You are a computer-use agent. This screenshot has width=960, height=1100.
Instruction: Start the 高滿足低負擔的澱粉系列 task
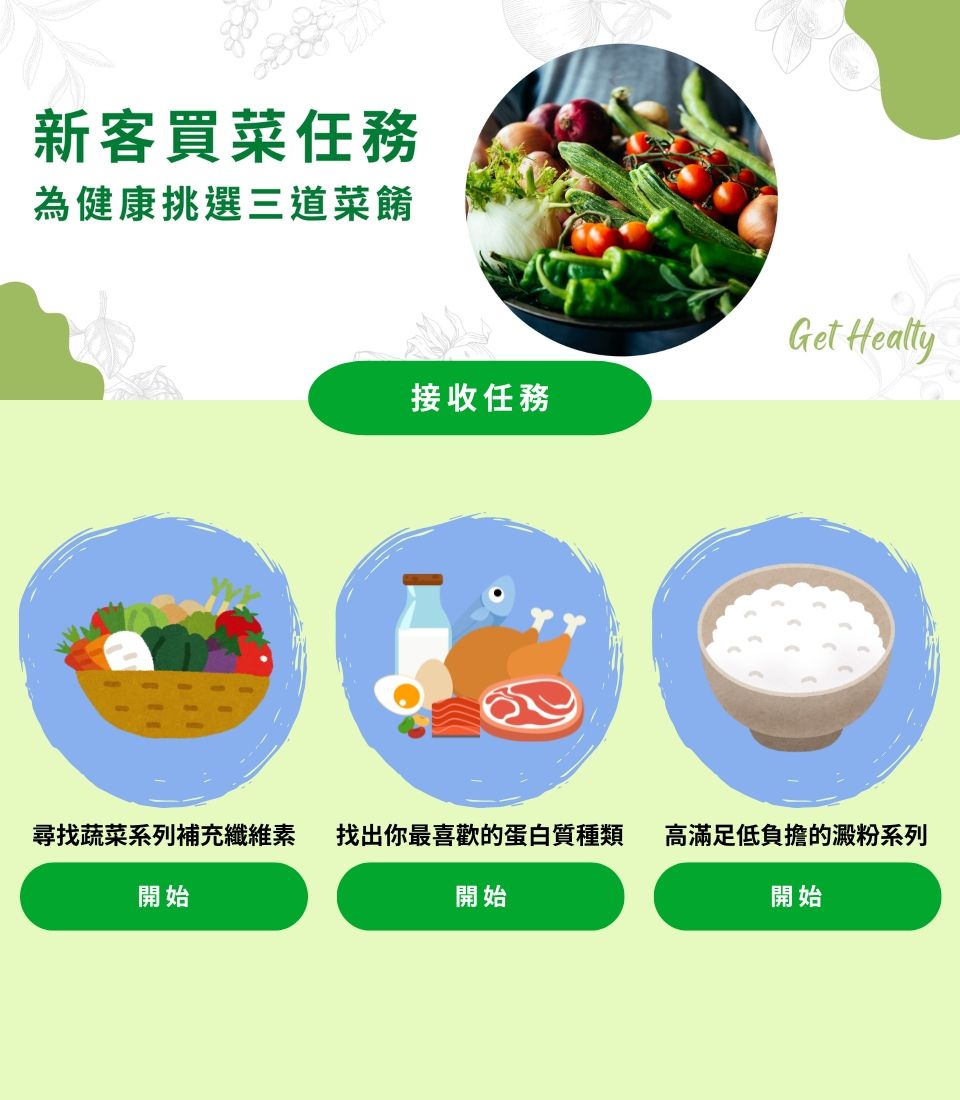pos(797,897)
